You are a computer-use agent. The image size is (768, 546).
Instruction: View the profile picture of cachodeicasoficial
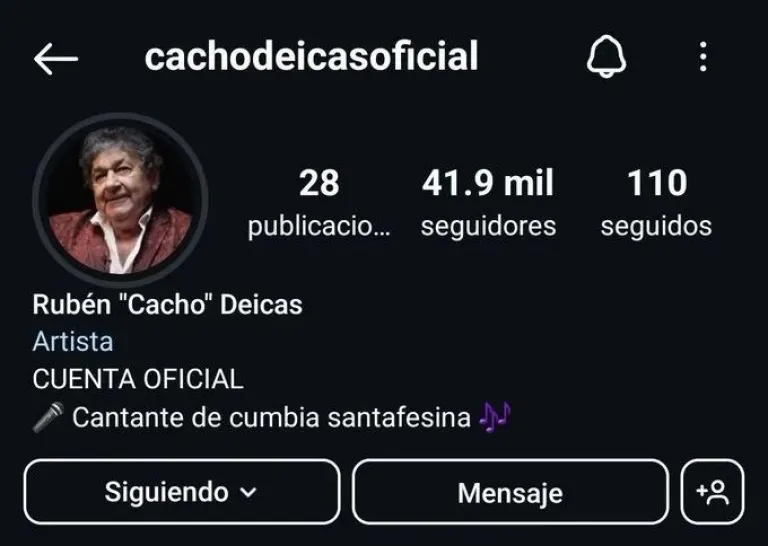(x=120, y=200)
